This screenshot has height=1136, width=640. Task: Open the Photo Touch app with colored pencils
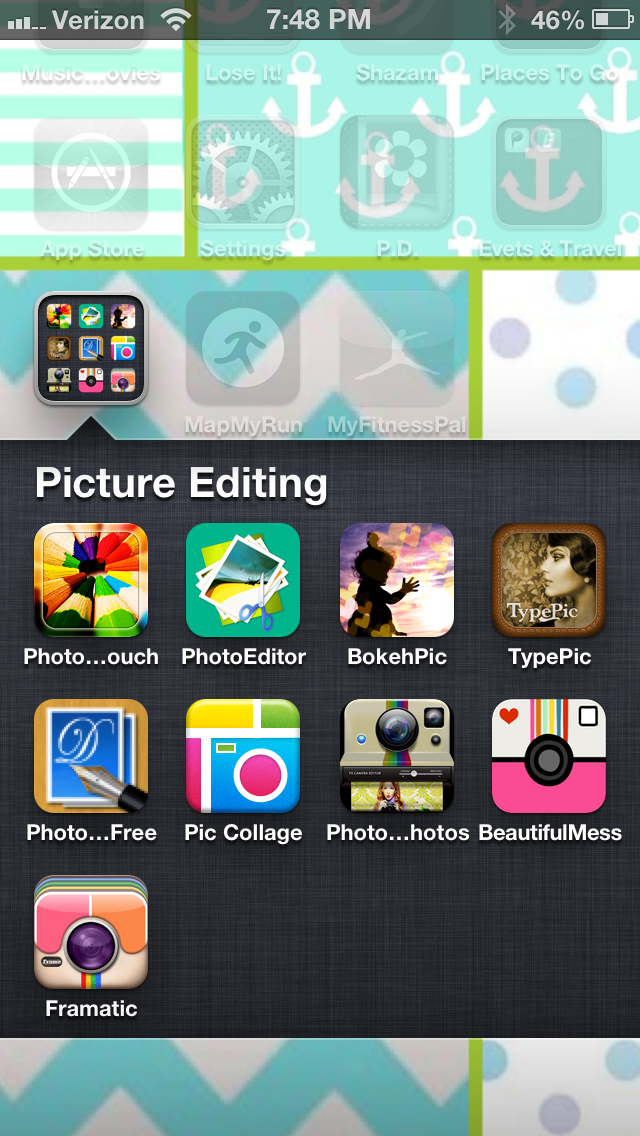(91, 580)
